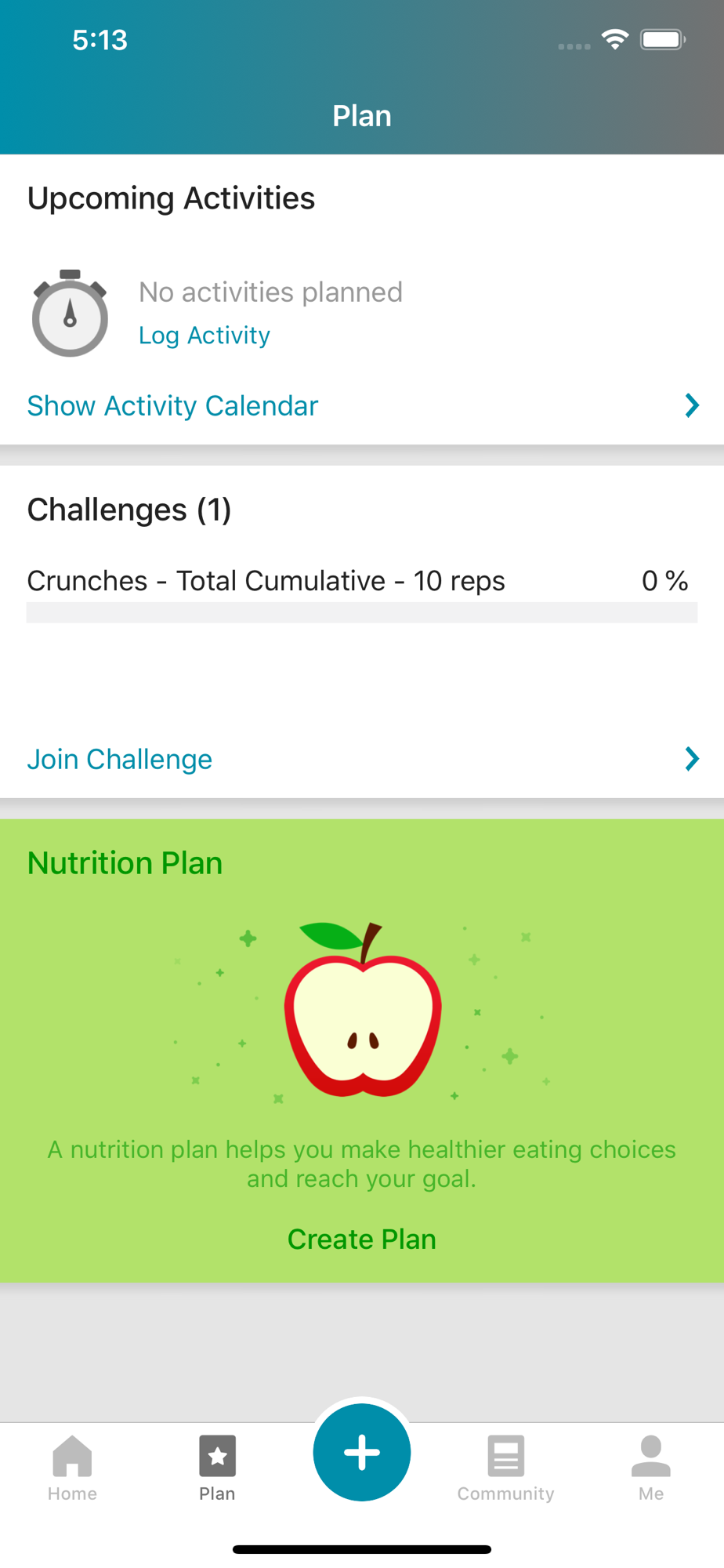Tap the Log Activity link
The width and height of the screenshot is (724, 1568).
pyautogui.click(x=205, y=336)
